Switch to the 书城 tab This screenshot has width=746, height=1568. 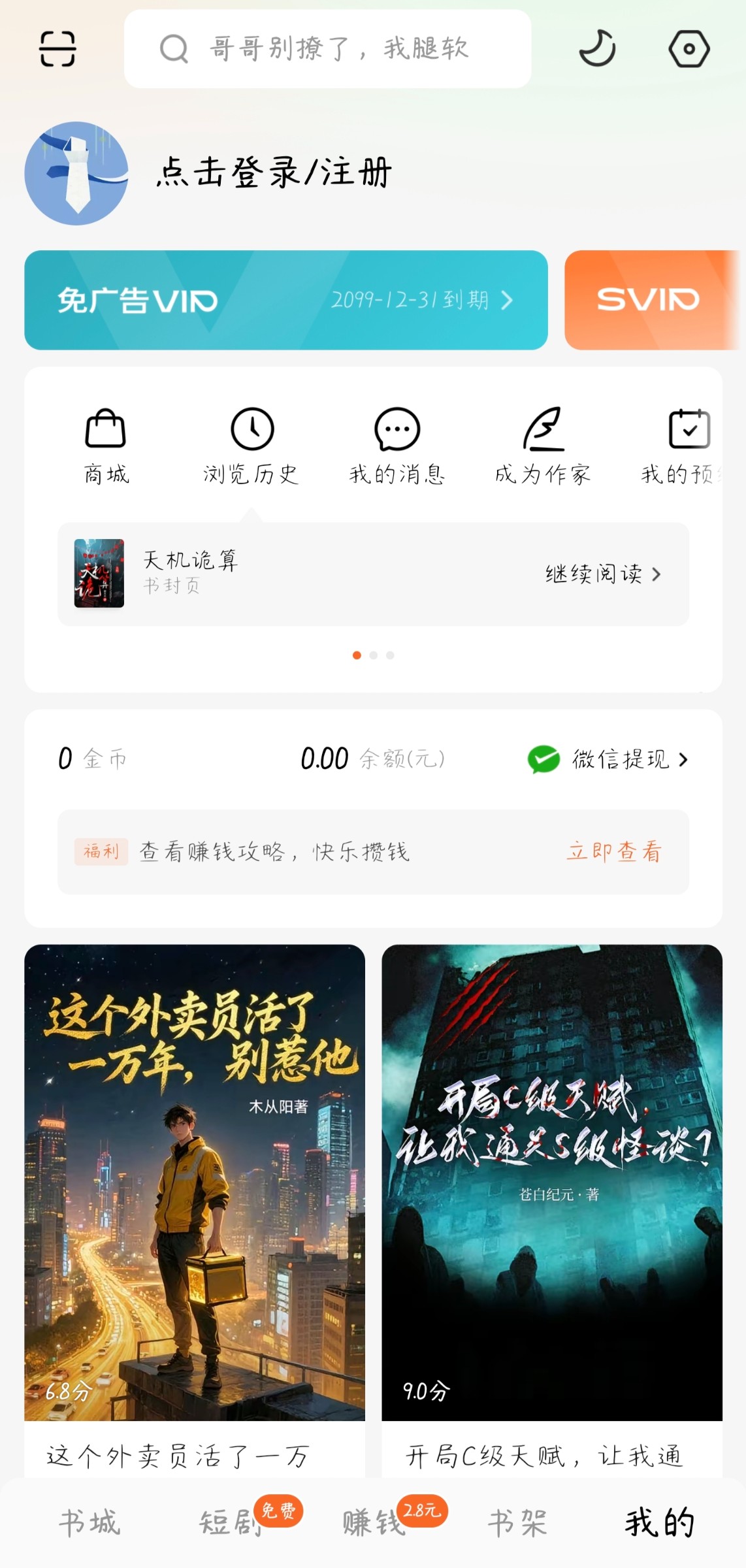tap(90, 1522)
